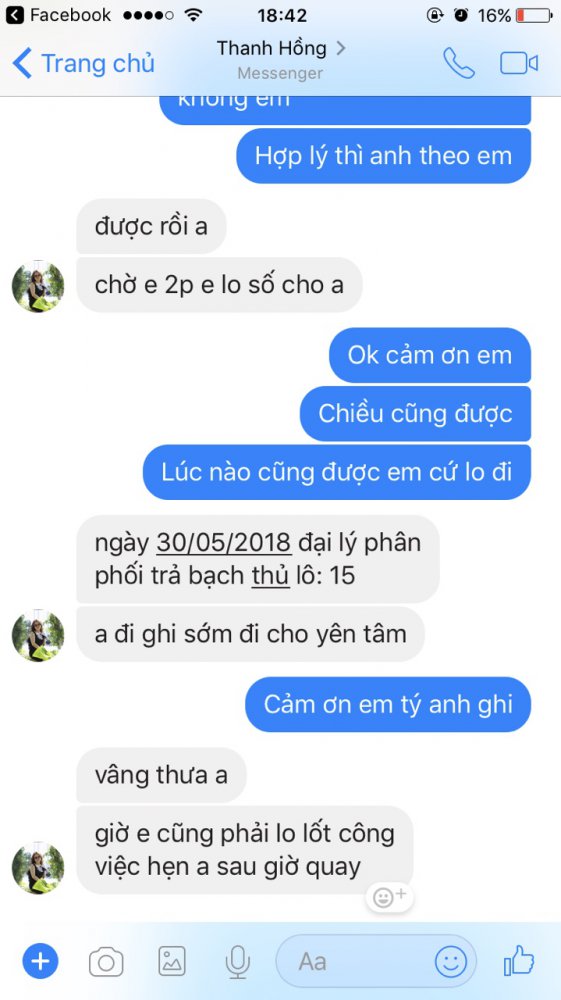Add a reaction to the last message
The height and width of the screenshot is (1000, 561).
(389, 897)
